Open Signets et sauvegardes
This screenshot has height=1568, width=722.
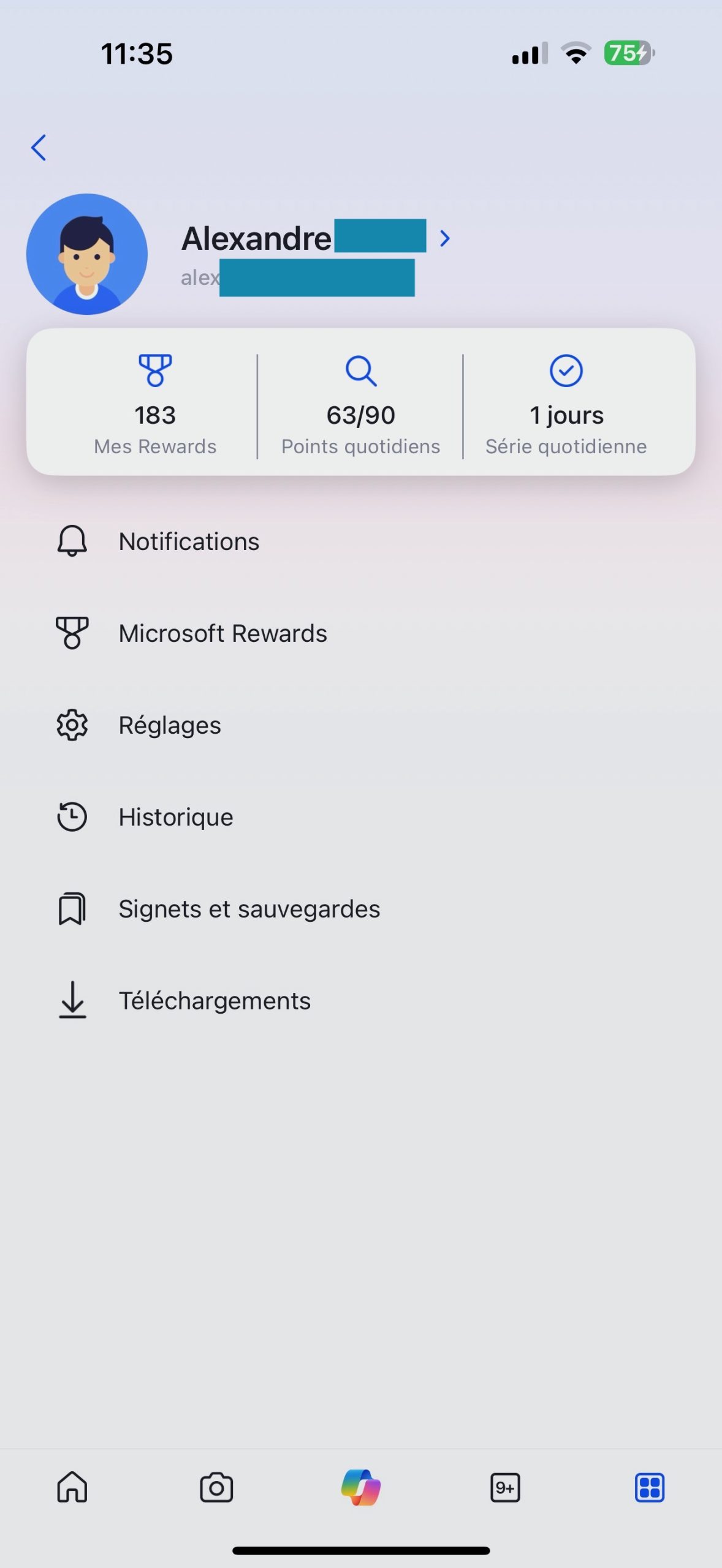tap(249, 909)
